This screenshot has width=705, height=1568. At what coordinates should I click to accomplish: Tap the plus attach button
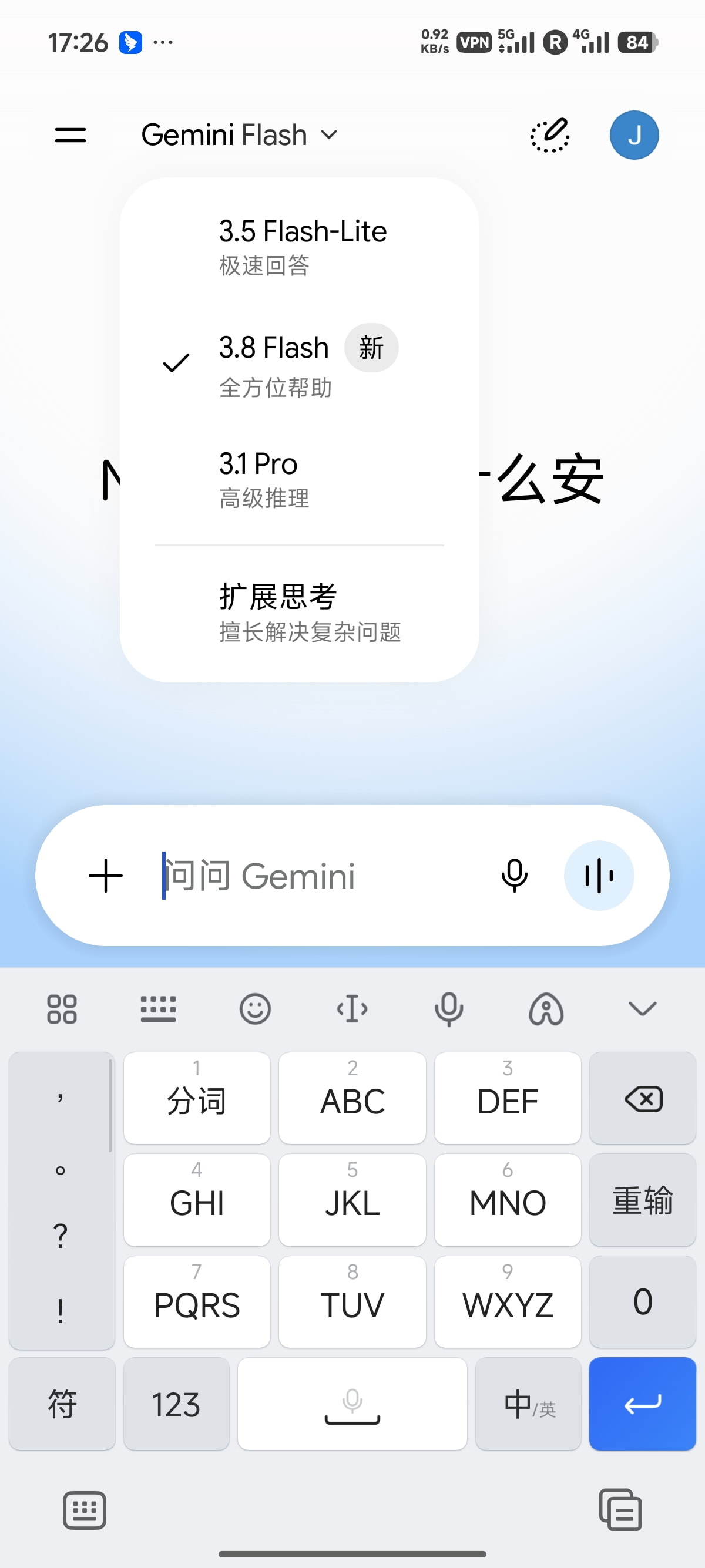tap(106, 875)
